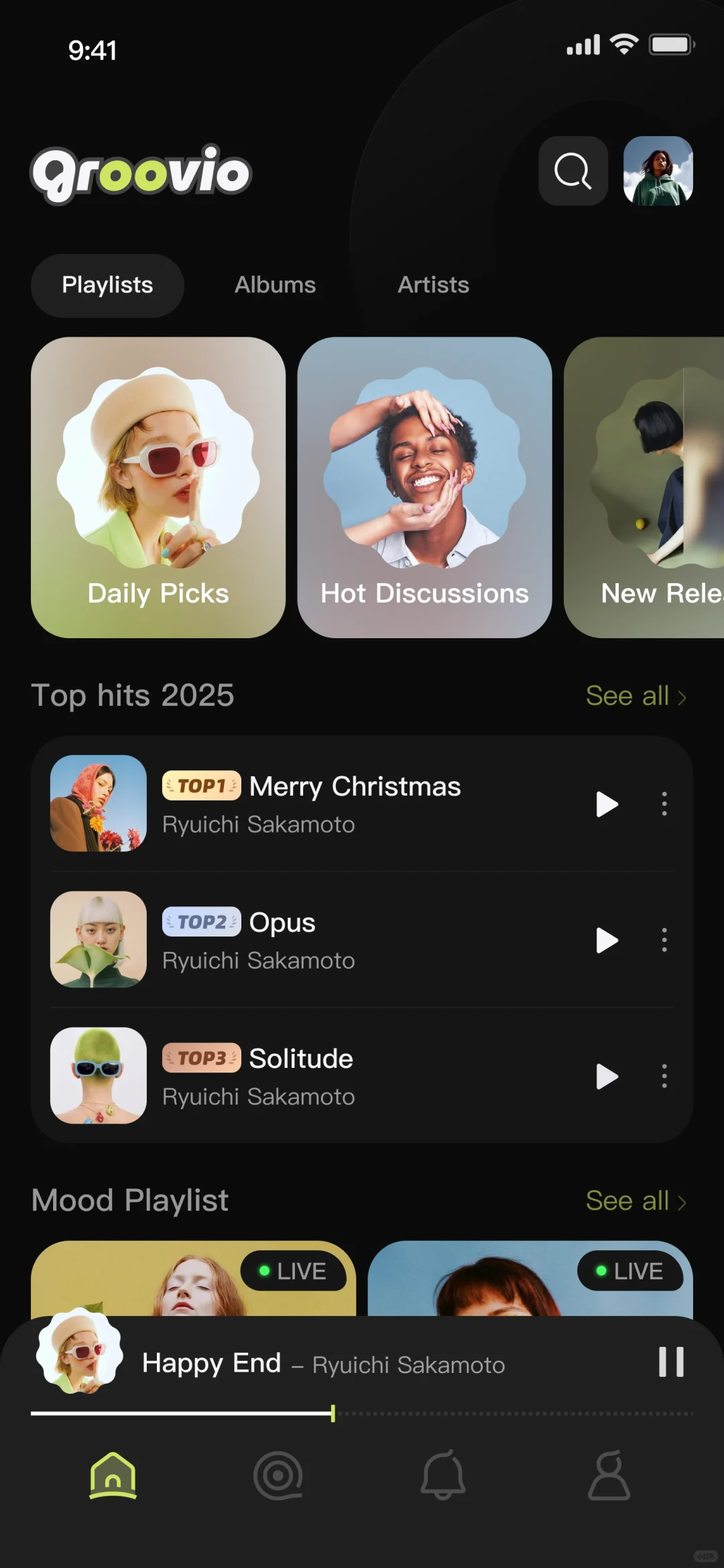Open the discover tab in bottom navigation
Viewport: 724px width, 1568px height.
[278, 1475]
